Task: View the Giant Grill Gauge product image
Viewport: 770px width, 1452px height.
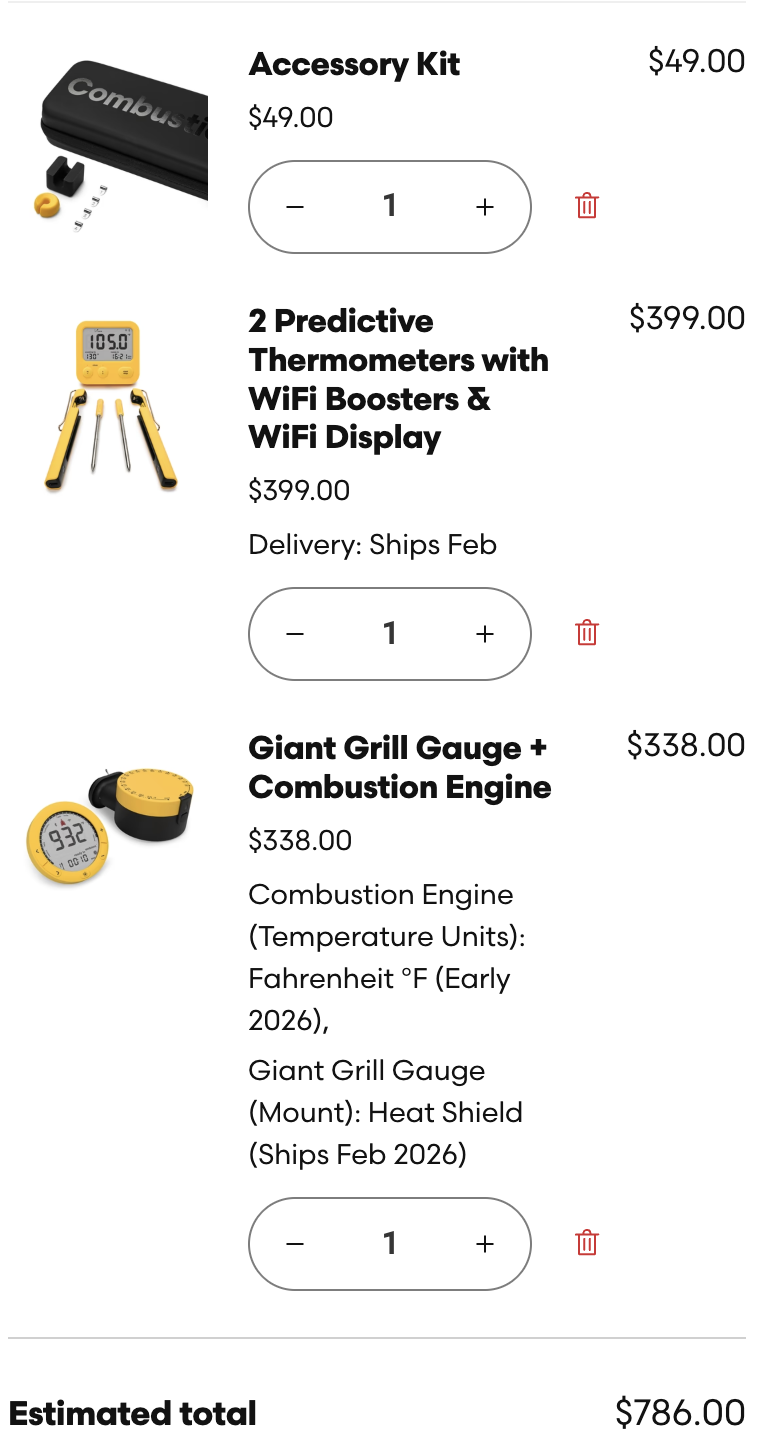Action: click(110, 826)
